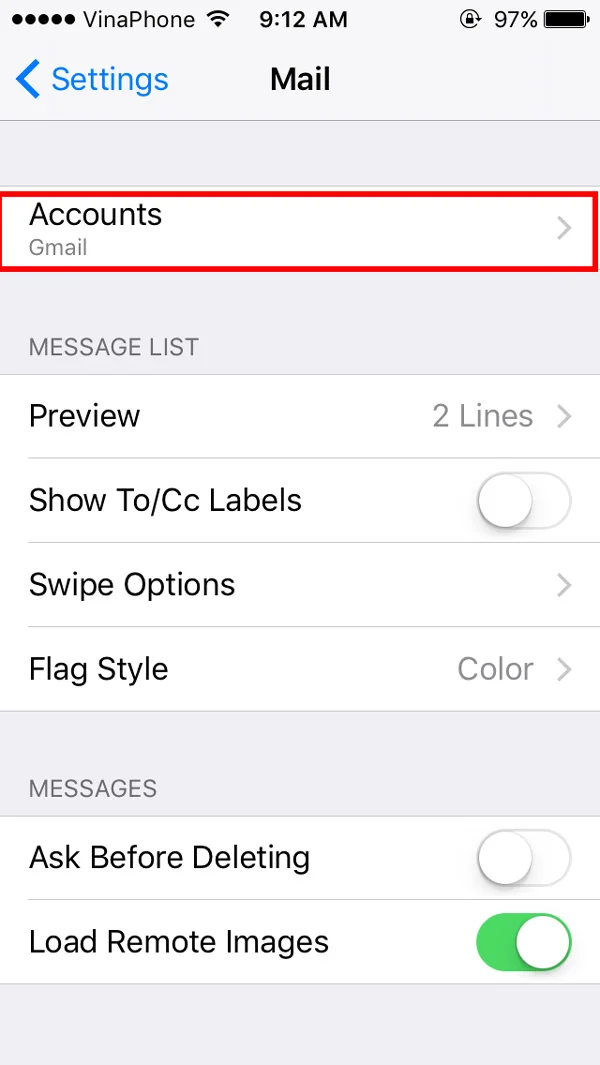Viewport: 600px width, 1065px height.
Task: Open the Flag Style setting
Action: 300,669
